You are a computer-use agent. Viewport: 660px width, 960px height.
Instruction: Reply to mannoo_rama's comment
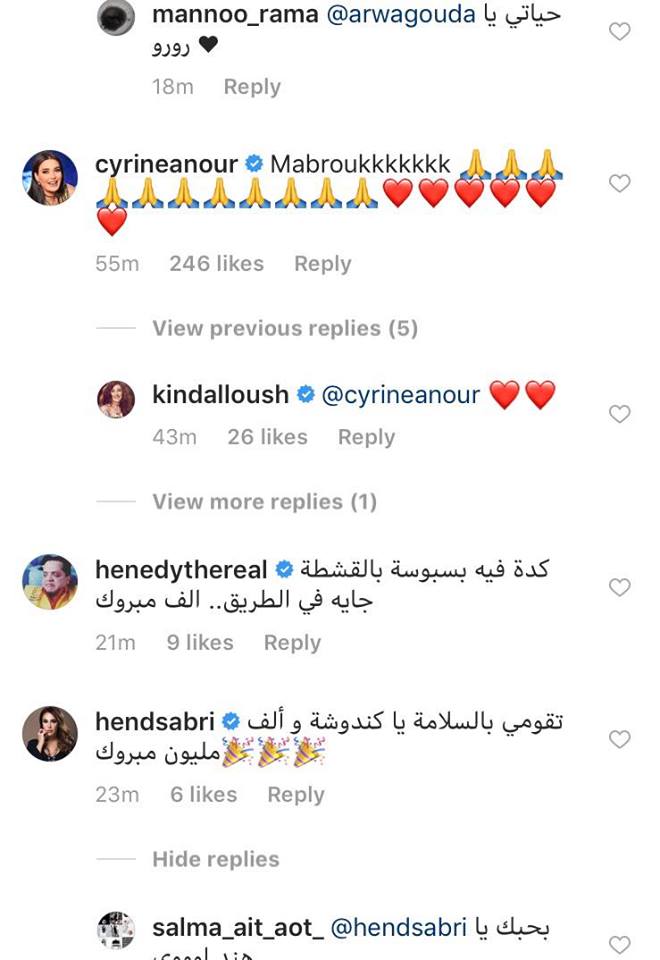[x=252, y=87]
